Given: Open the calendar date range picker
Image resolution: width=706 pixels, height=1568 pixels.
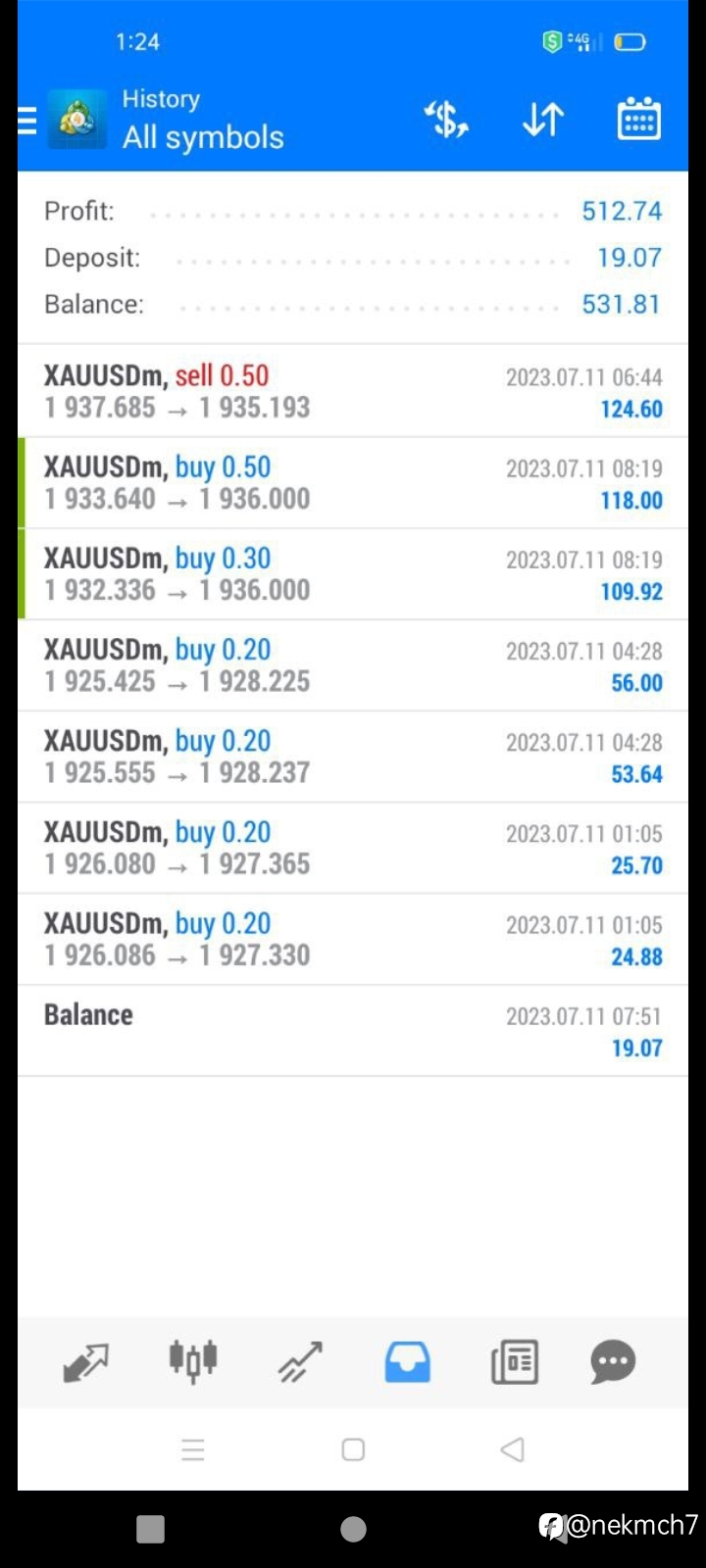Looking at the screenshot, I should (638, 120).
